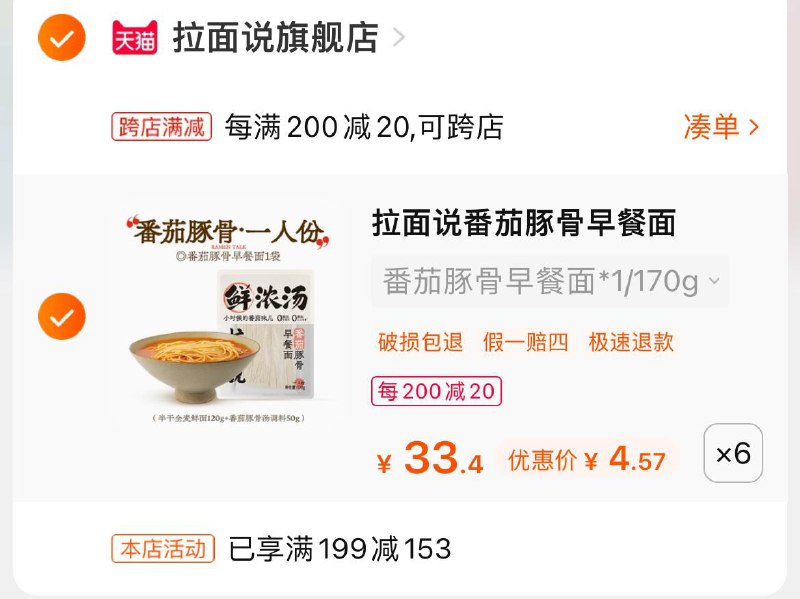
Task: Change the 番茄豚骨早餐面*1/170g specification
Action: coord(550,282)
